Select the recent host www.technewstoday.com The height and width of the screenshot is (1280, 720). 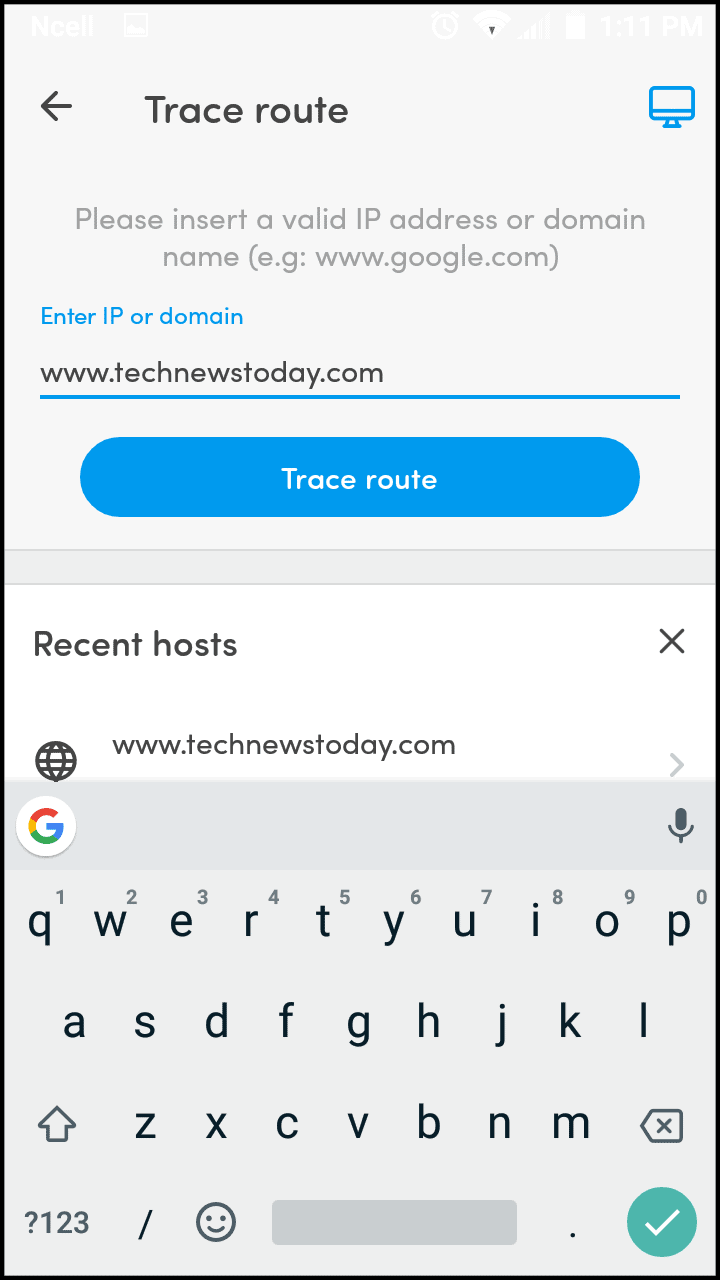pyautogui.click(x=284, y=746)
